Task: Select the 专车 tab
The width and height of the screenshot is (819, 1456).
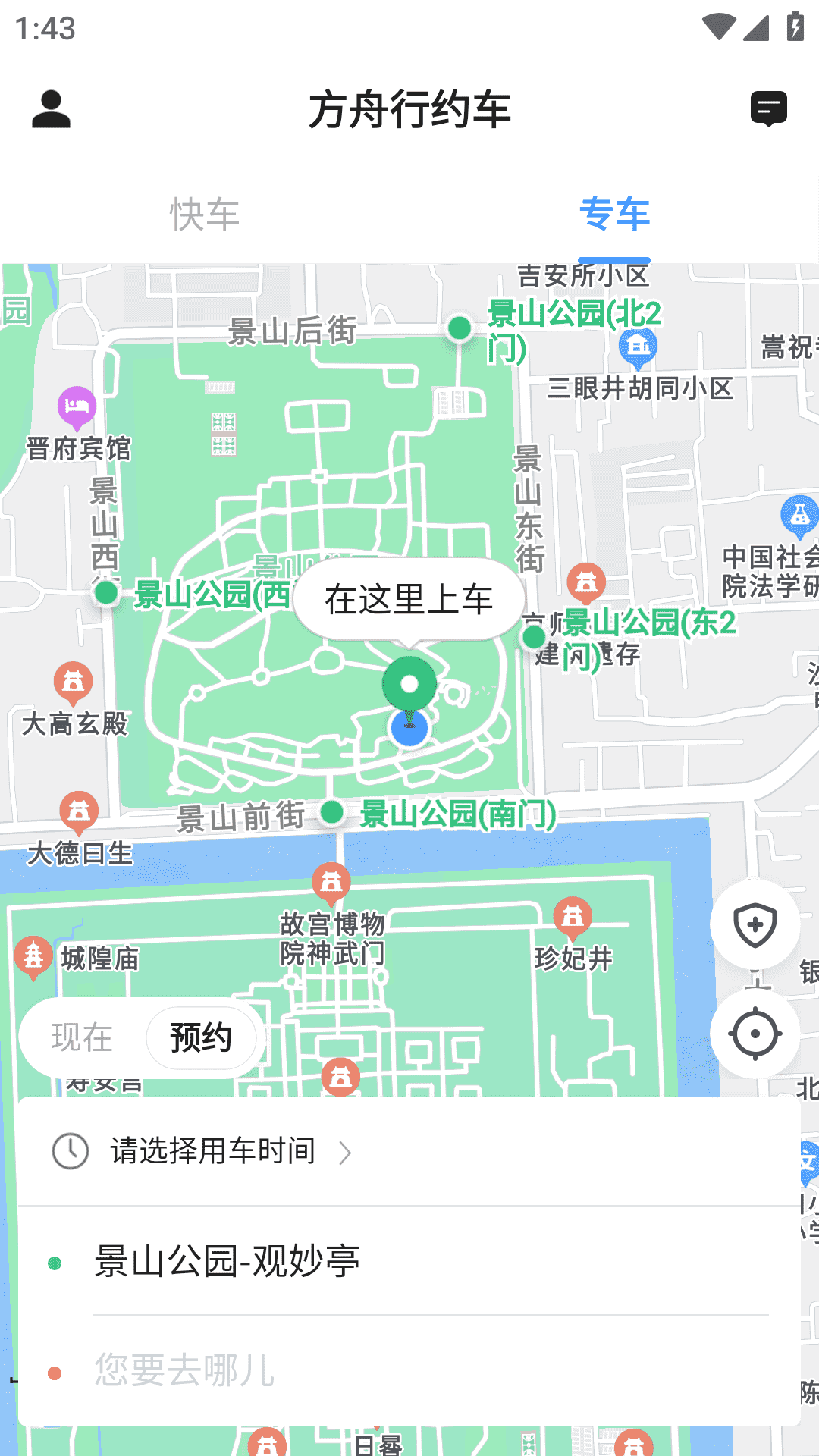Action: click(x=614, y=215)
